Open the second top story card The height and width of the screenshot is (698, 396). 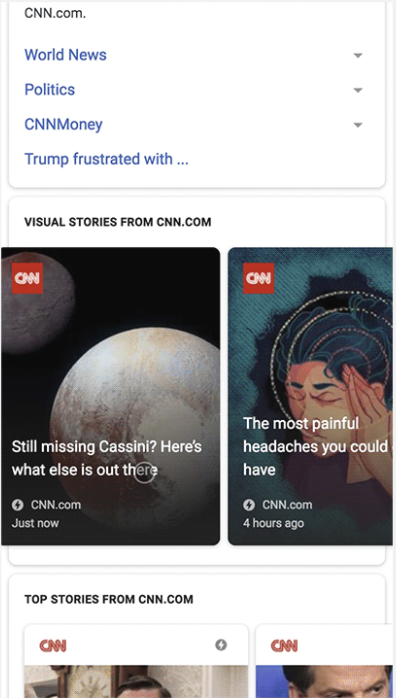point(325,661)
